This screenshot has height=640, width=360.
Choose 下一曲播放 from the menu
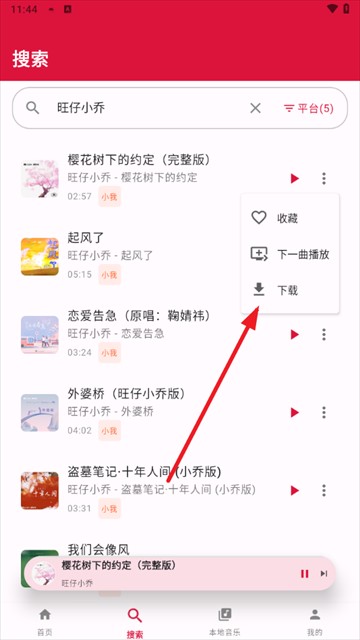[290, 254]
